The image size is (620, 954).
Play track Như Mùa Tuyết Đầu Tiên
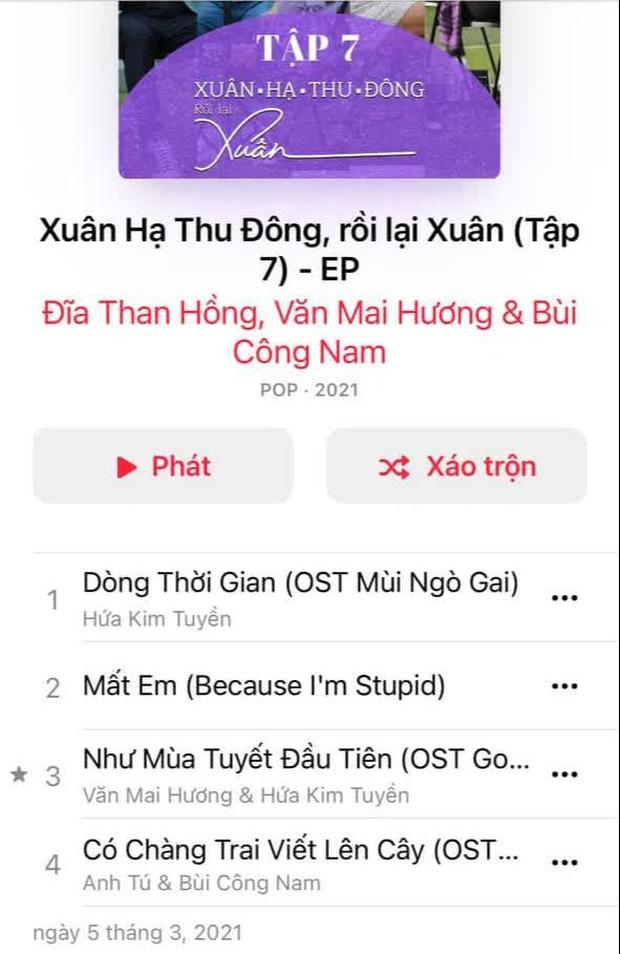(305, 774)
